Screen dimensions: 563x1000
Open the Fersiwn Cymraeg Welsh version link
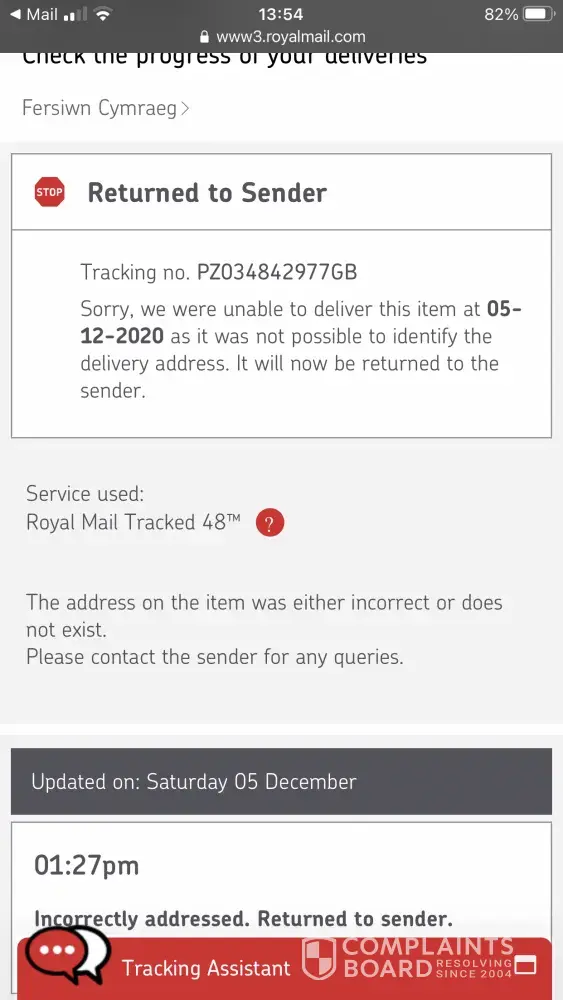pos(105,108)
